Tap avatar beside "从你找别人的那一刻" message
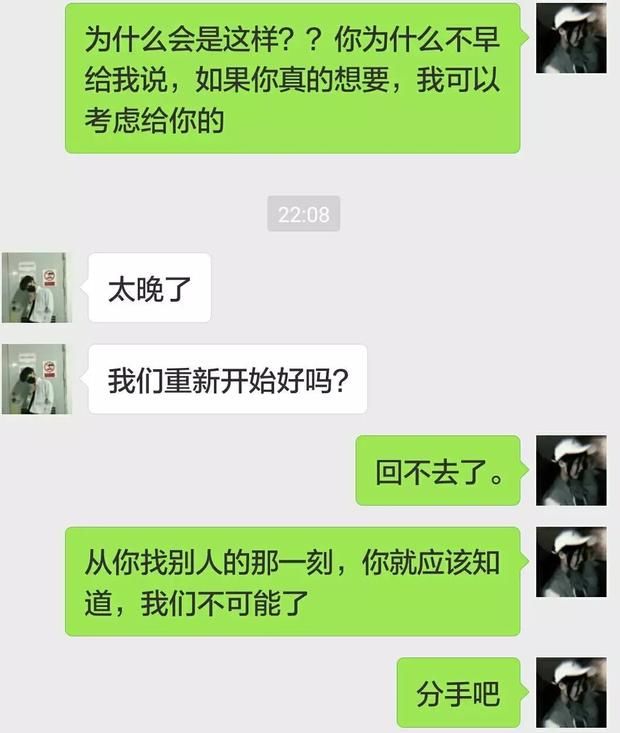The height and width of the screenshot is (733, 620). 571,562
